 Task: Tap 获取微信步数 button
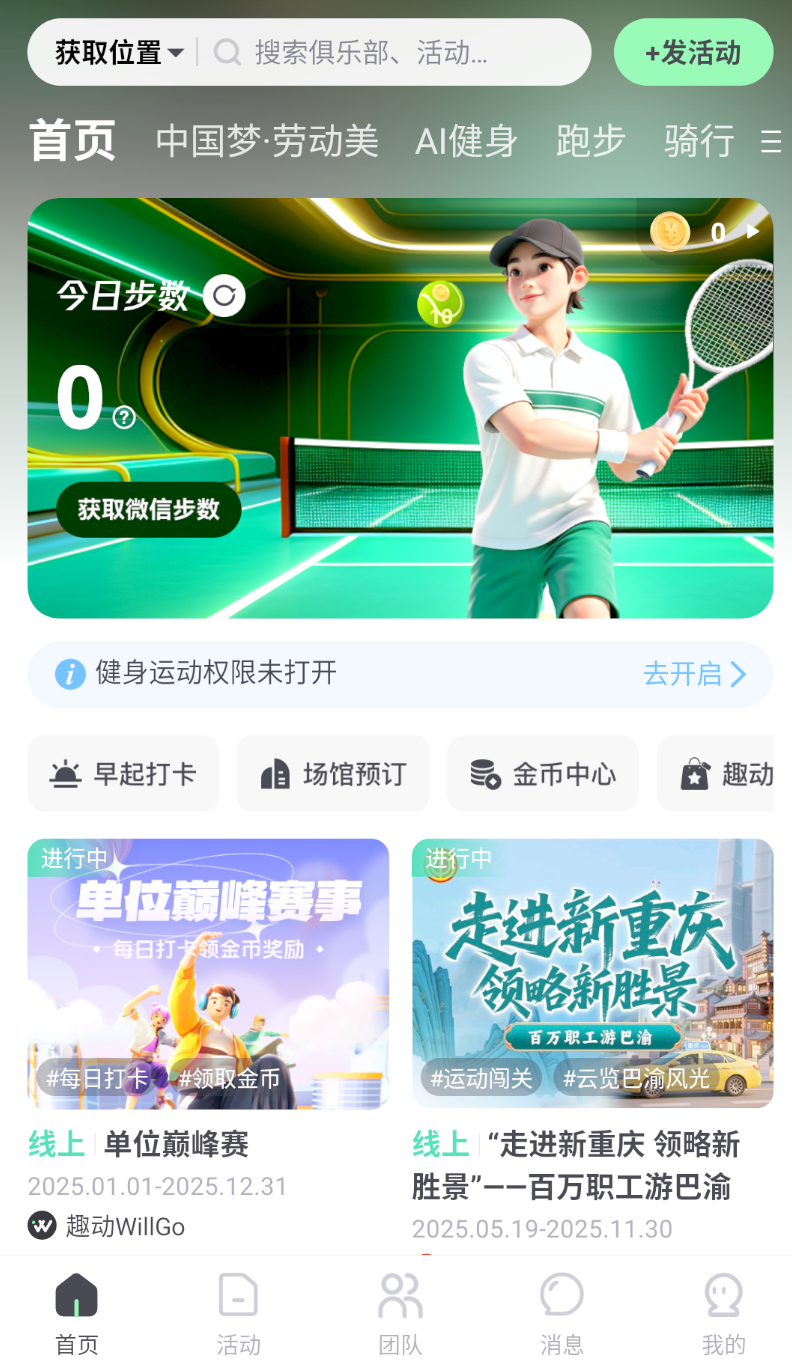point(149,509)
